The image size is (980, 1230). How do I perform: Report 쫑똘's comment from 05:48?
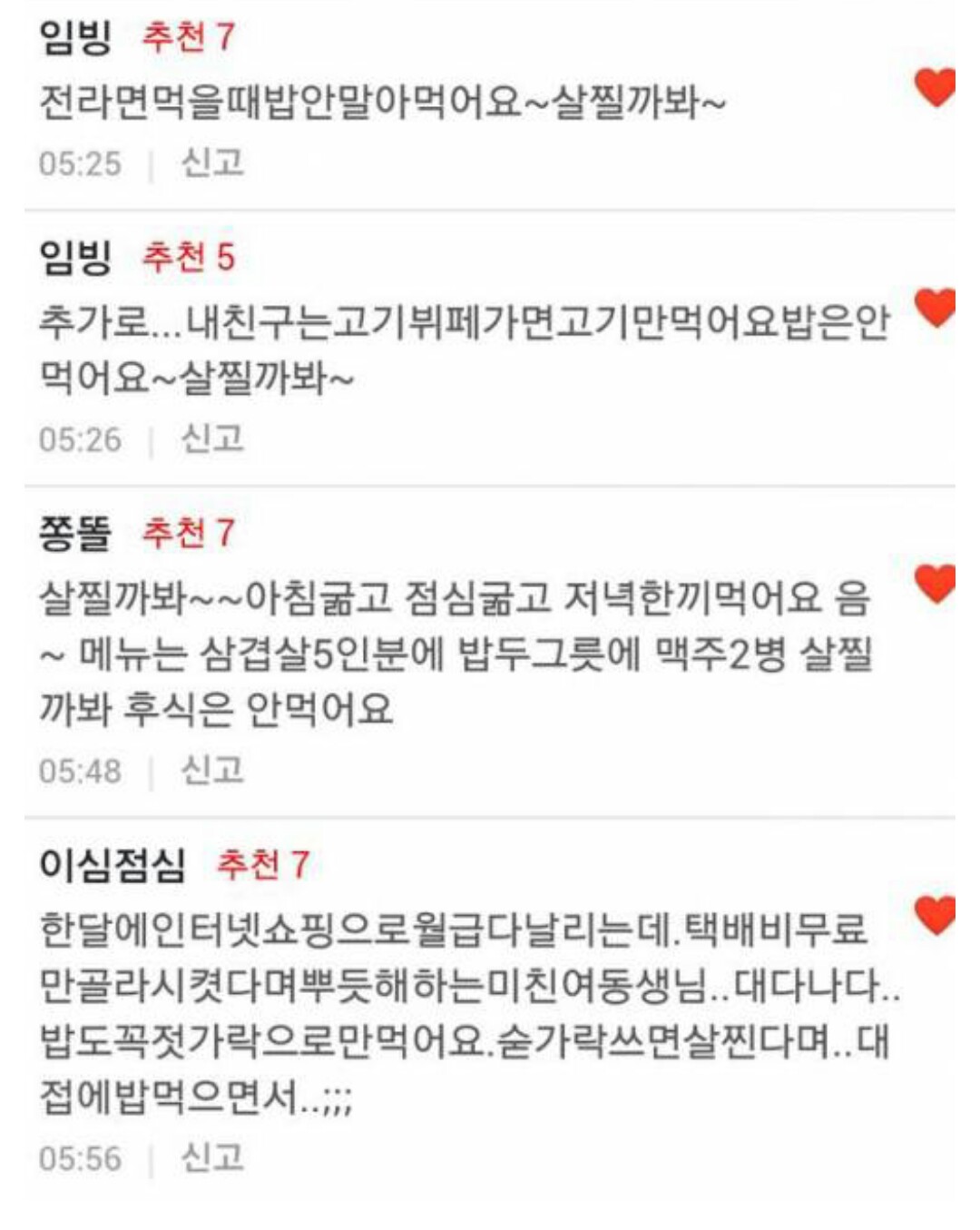click(x=212, y=771)
